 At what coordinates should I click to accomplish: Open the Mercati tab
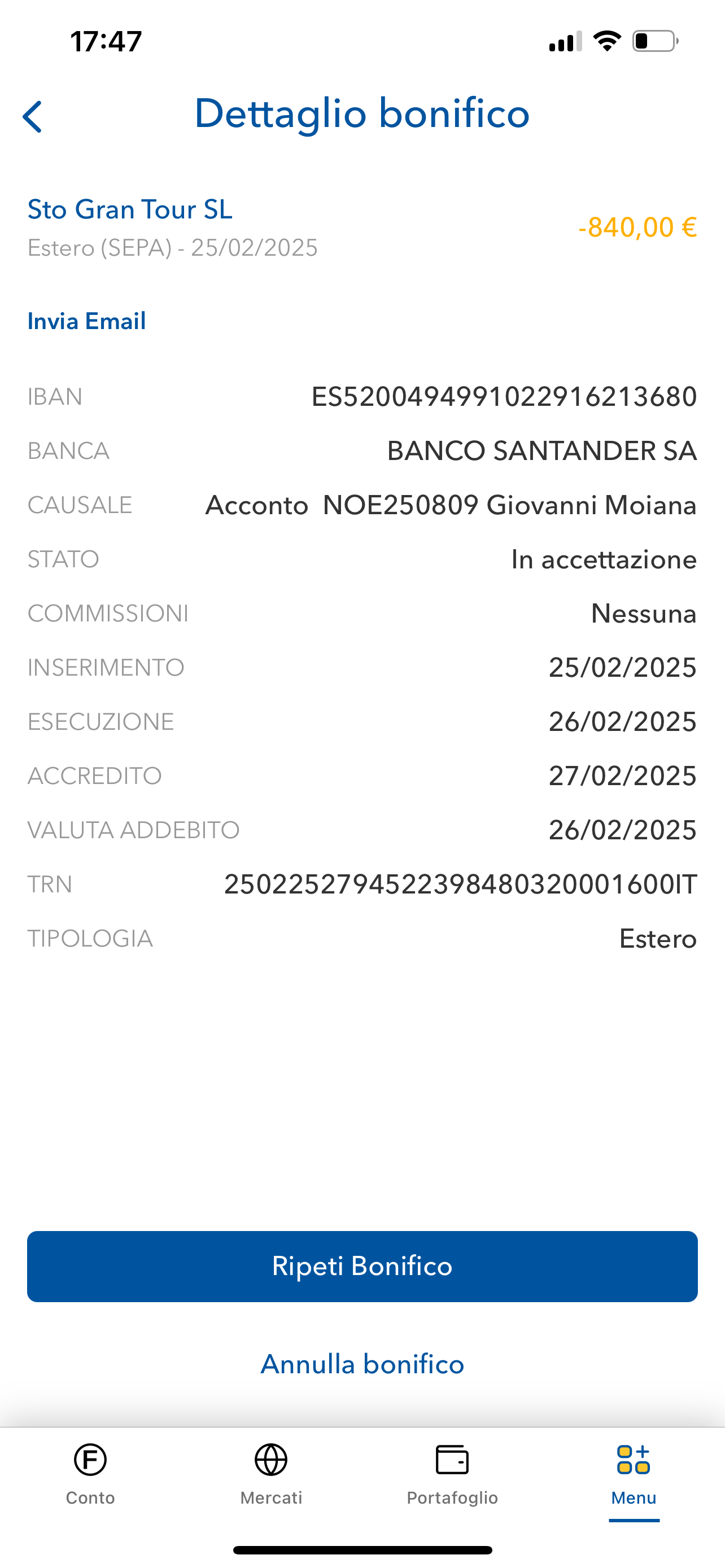click(x=271, y=1474)
